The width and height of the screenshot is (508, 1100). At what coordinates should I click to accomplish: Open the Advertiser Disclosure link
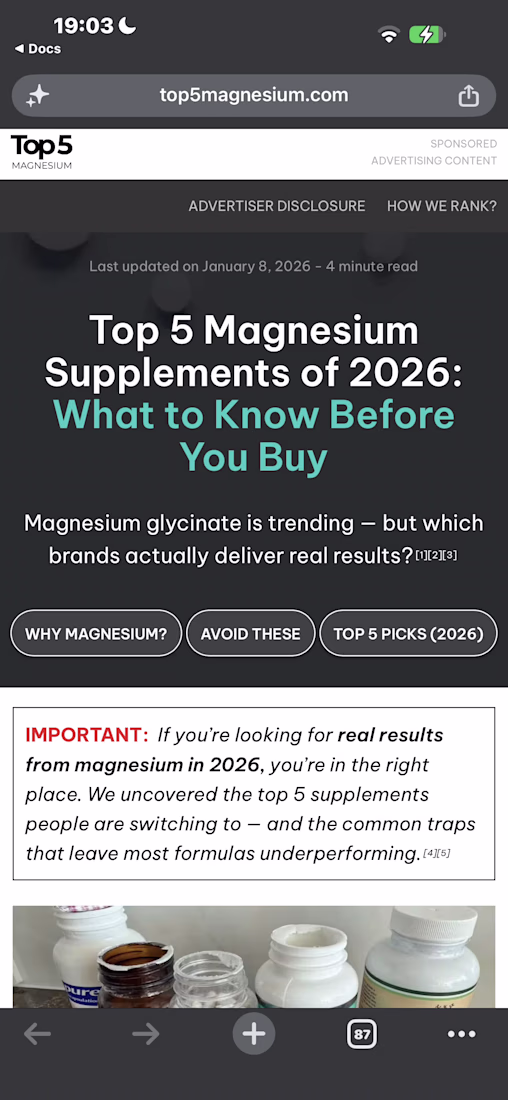coord(276,206)
